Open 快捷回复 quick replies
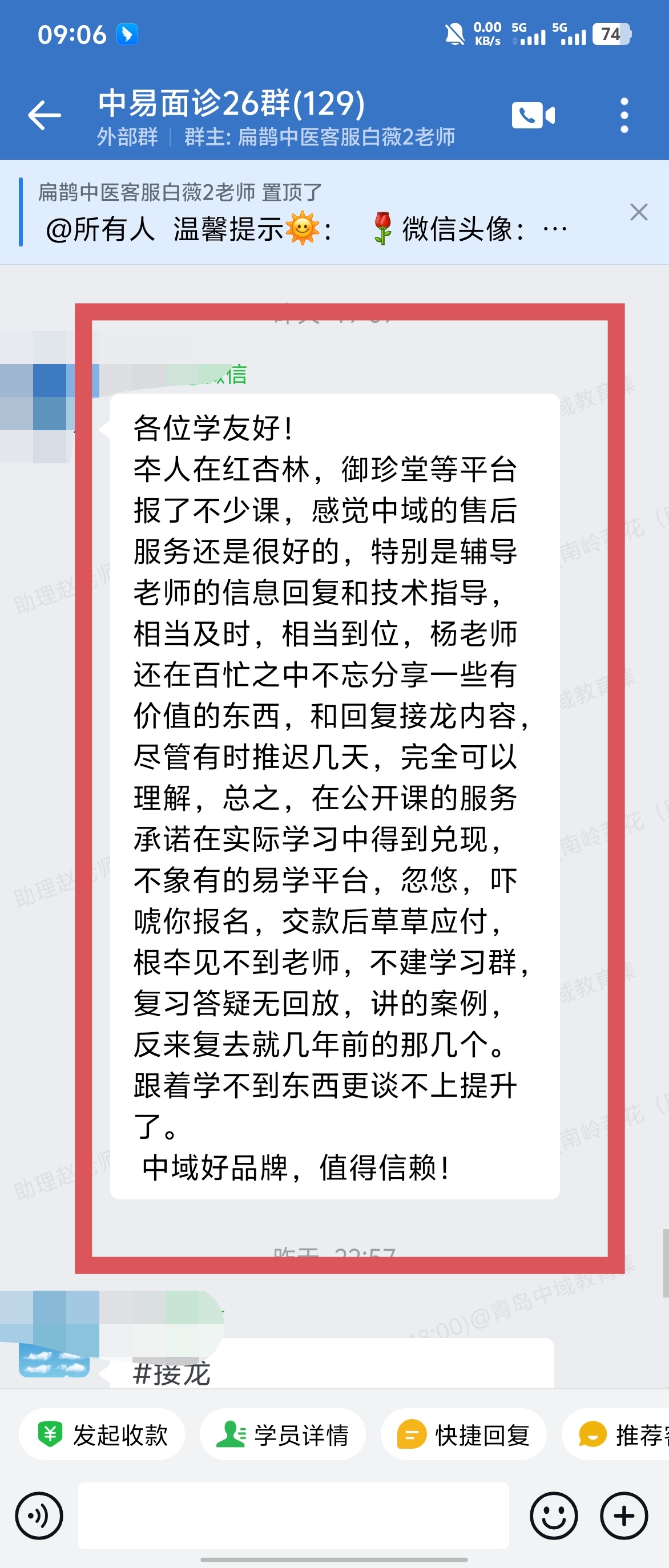The image size is (669, 1568). coord(464,1434)
